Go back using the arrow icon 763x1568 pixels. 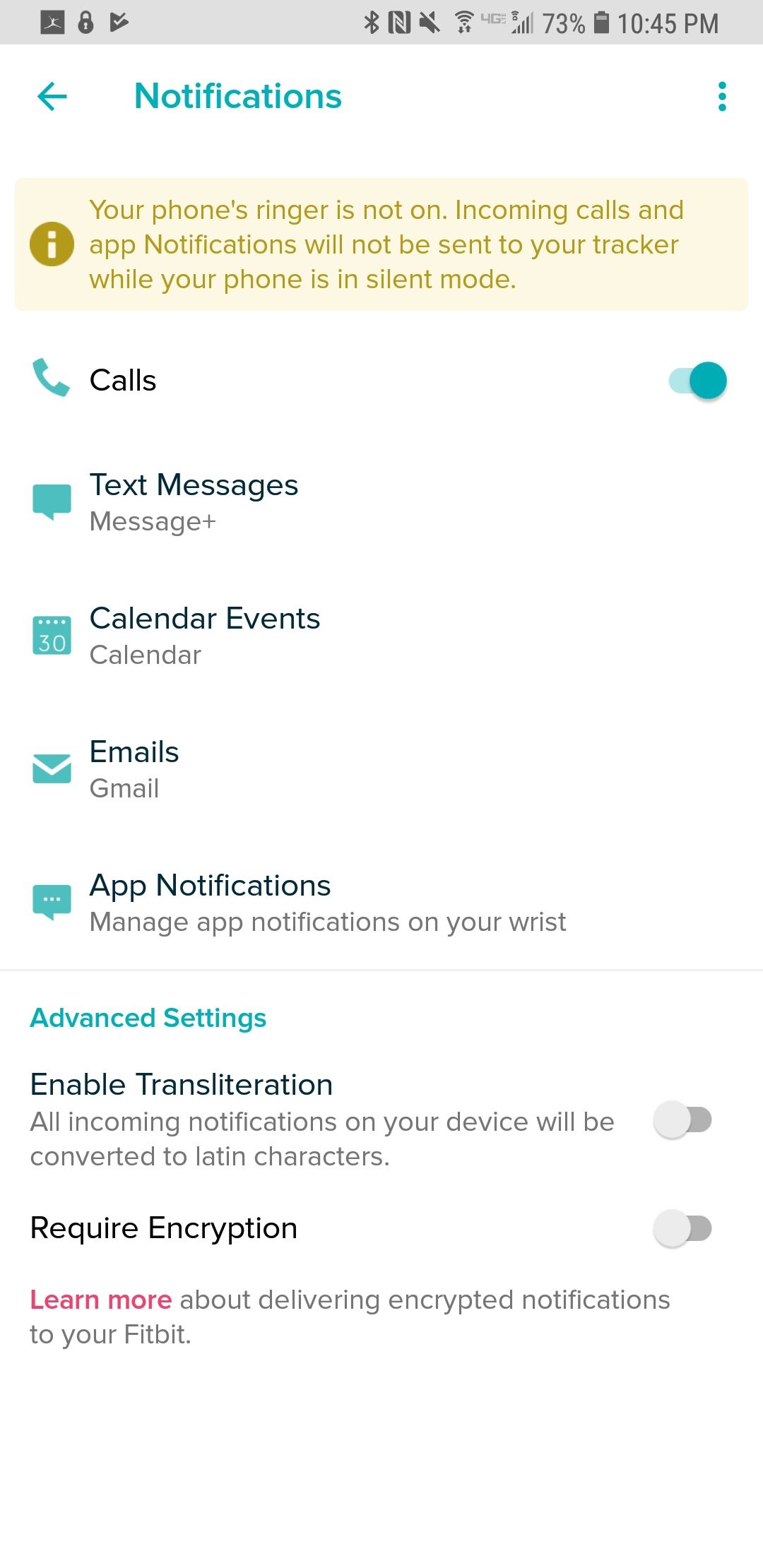(52, 97)
